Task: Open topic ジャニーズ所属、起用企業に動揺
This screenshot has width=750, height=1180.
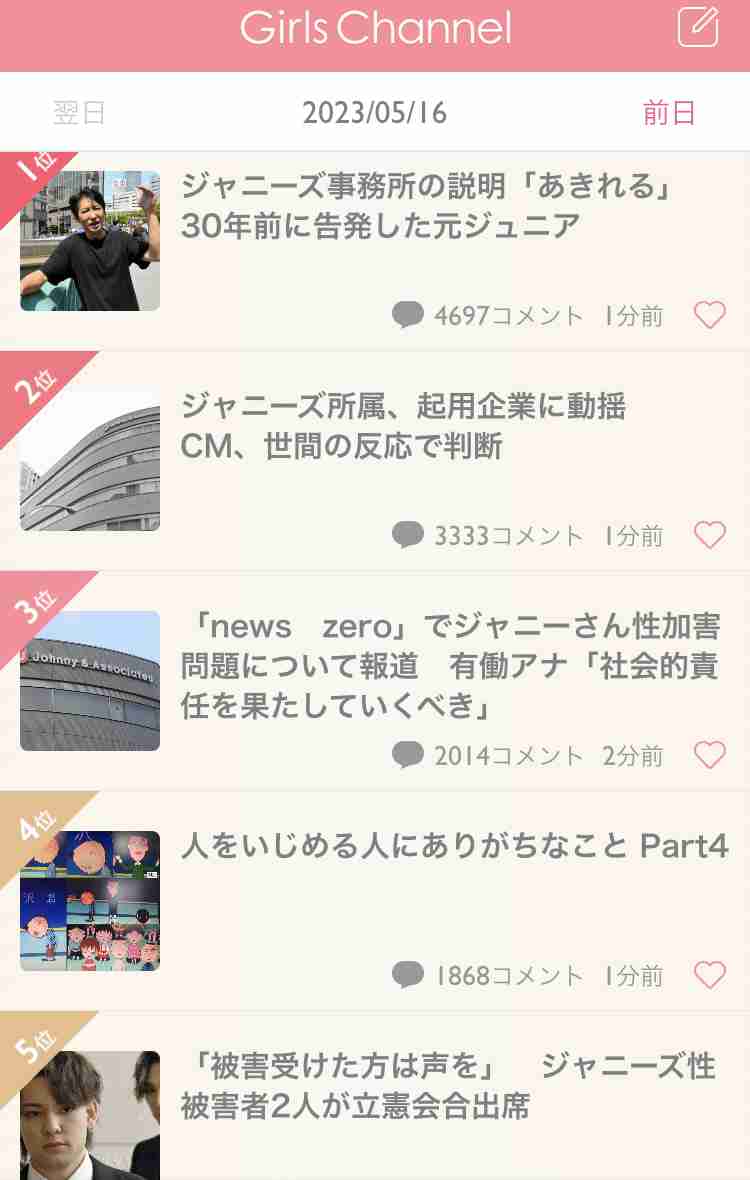Action: tap(403, 426)
